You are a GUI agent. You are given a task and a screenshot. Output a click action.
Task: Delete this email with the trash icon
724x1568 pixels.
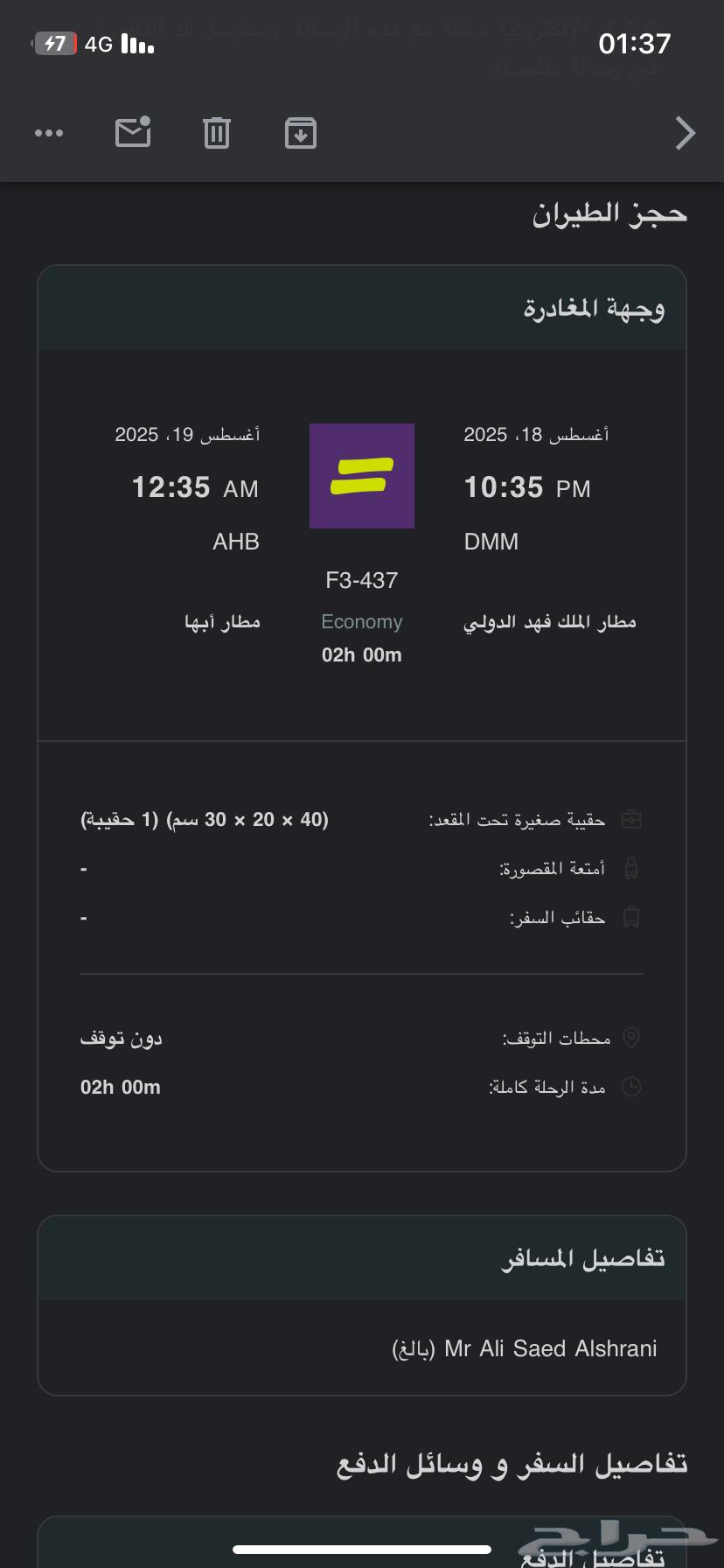click(x=216, y=133)
